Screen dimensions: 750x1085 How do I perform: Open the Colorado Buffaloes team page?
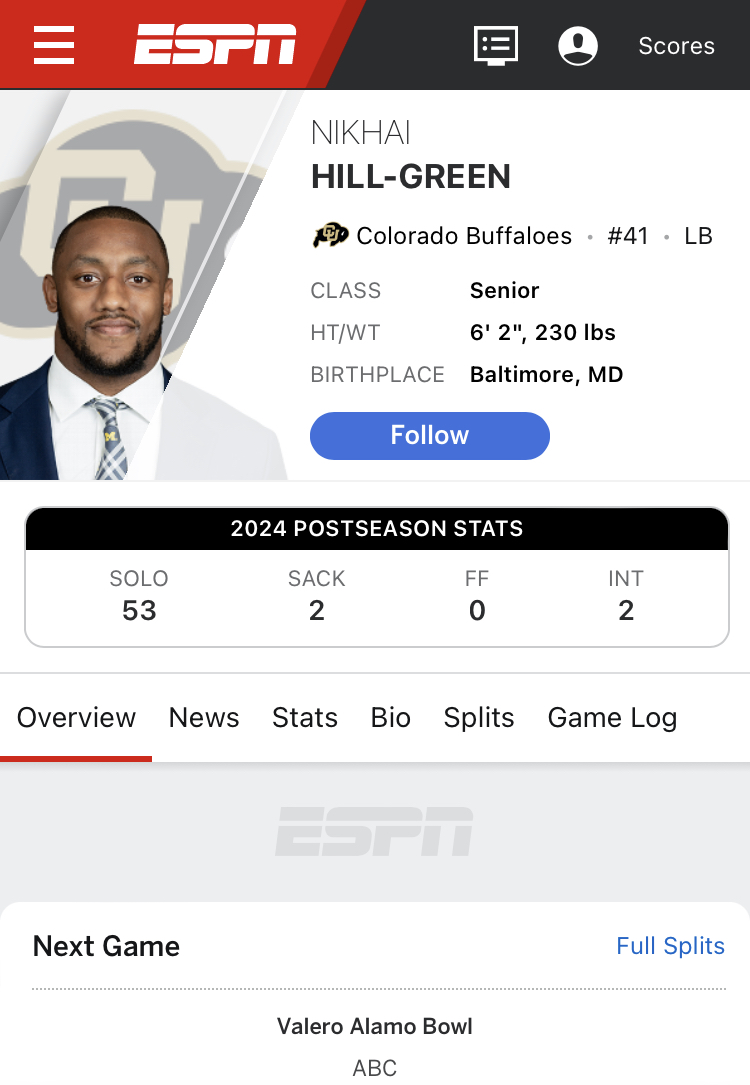(464, 236)
